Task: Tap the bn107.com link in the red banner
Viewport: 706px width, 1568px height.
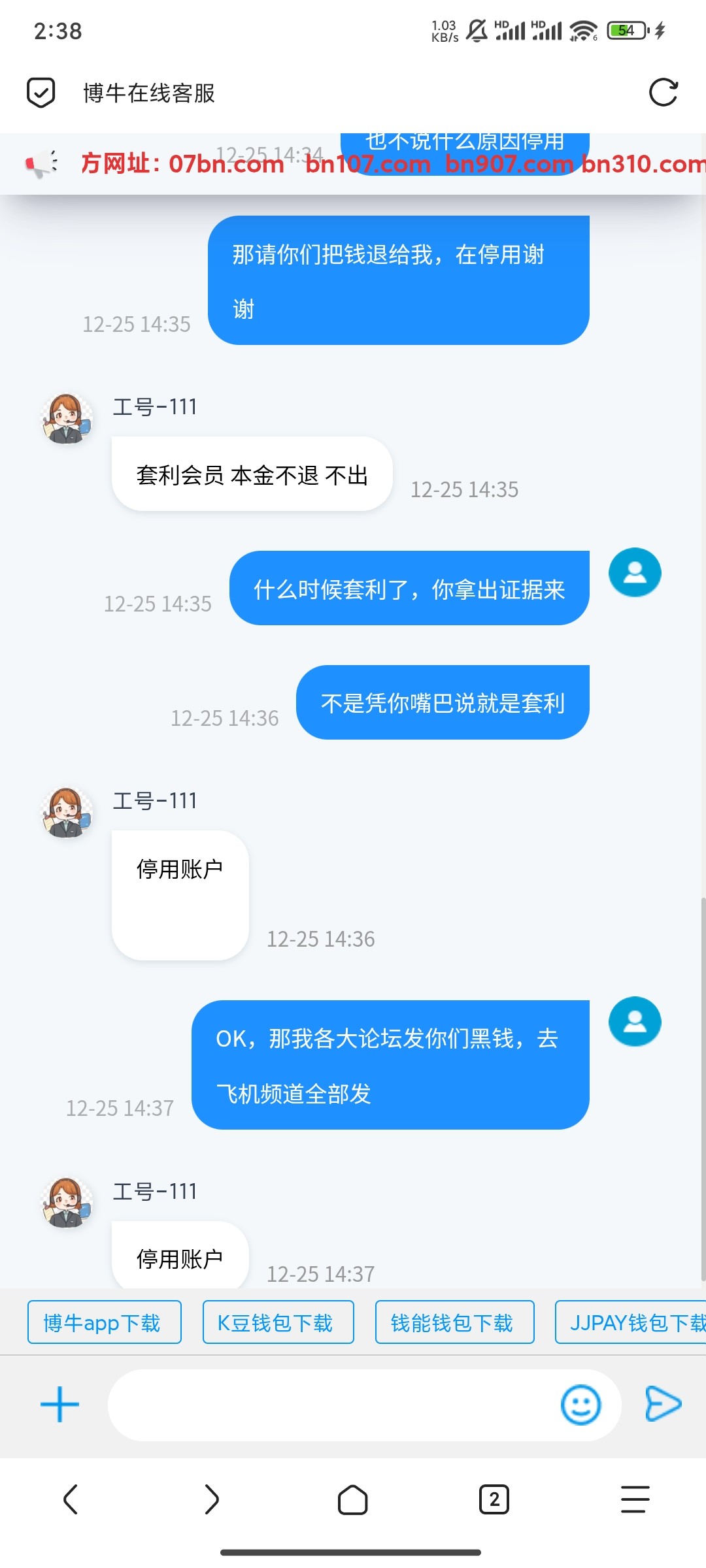Action: pos(368,165)
